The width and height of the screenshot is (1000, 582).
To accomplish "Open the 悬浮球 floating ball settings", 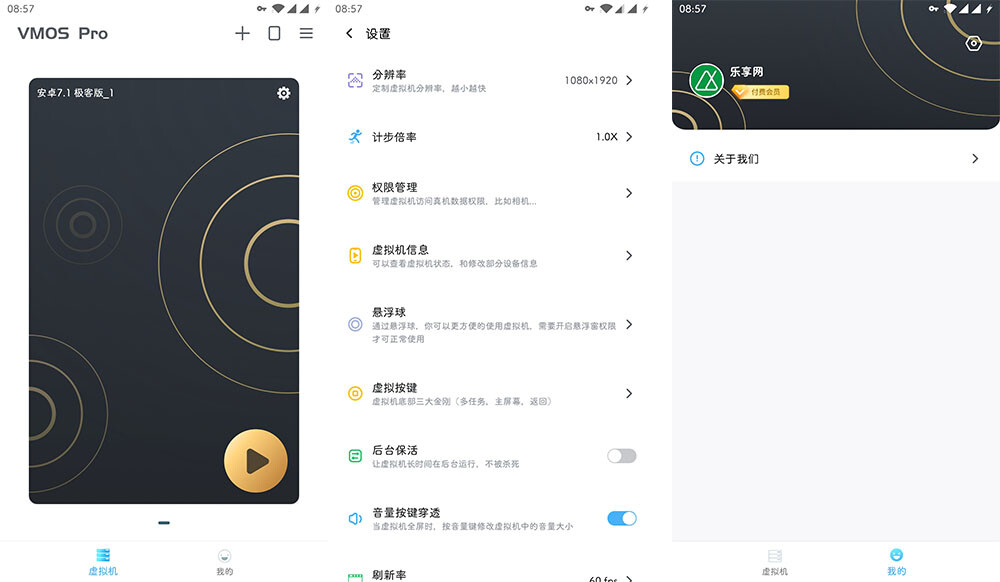I will point(490,325).
